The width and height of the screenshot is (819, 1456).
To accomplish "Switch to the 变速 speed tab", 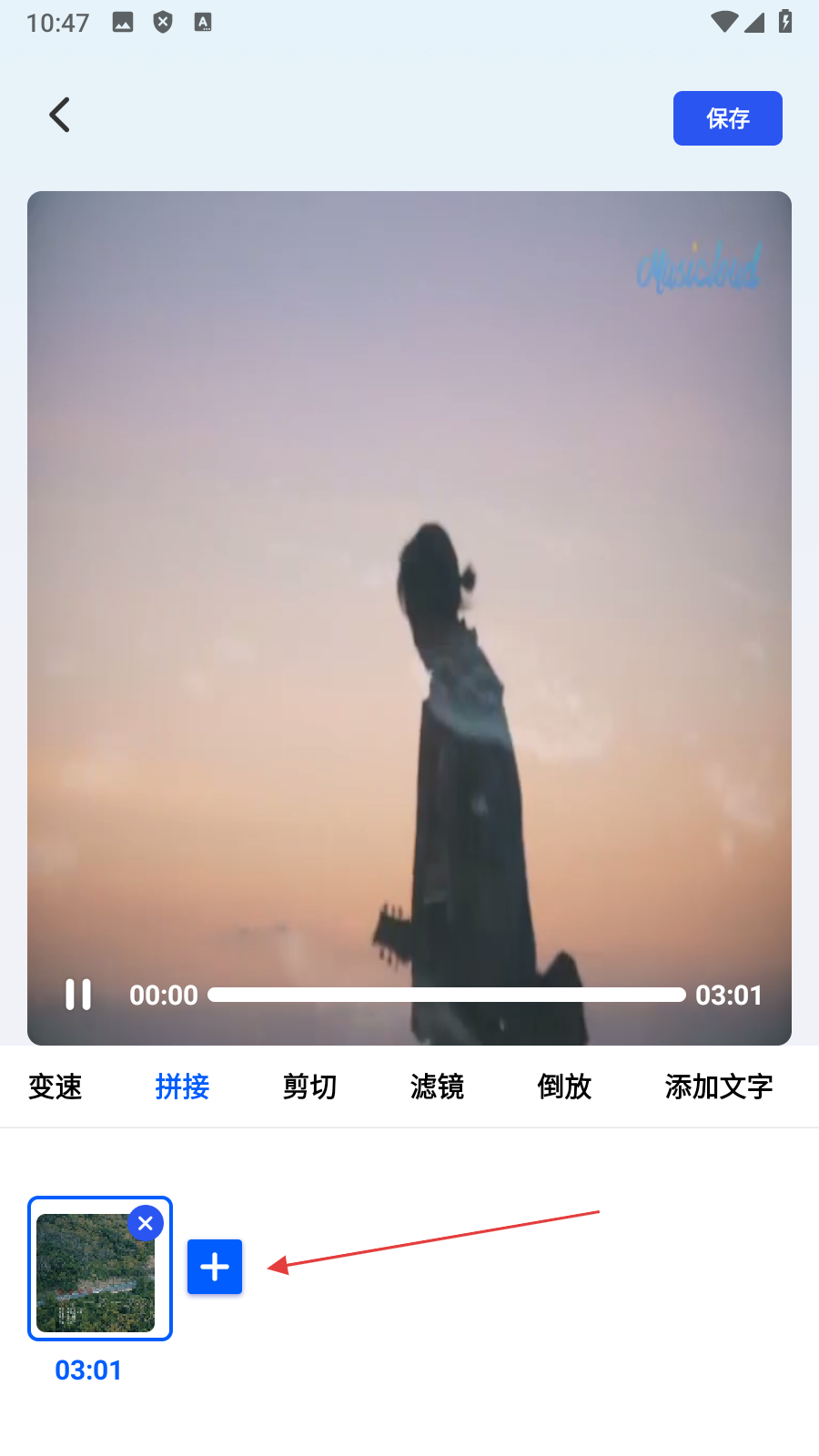I will 56,1087.
